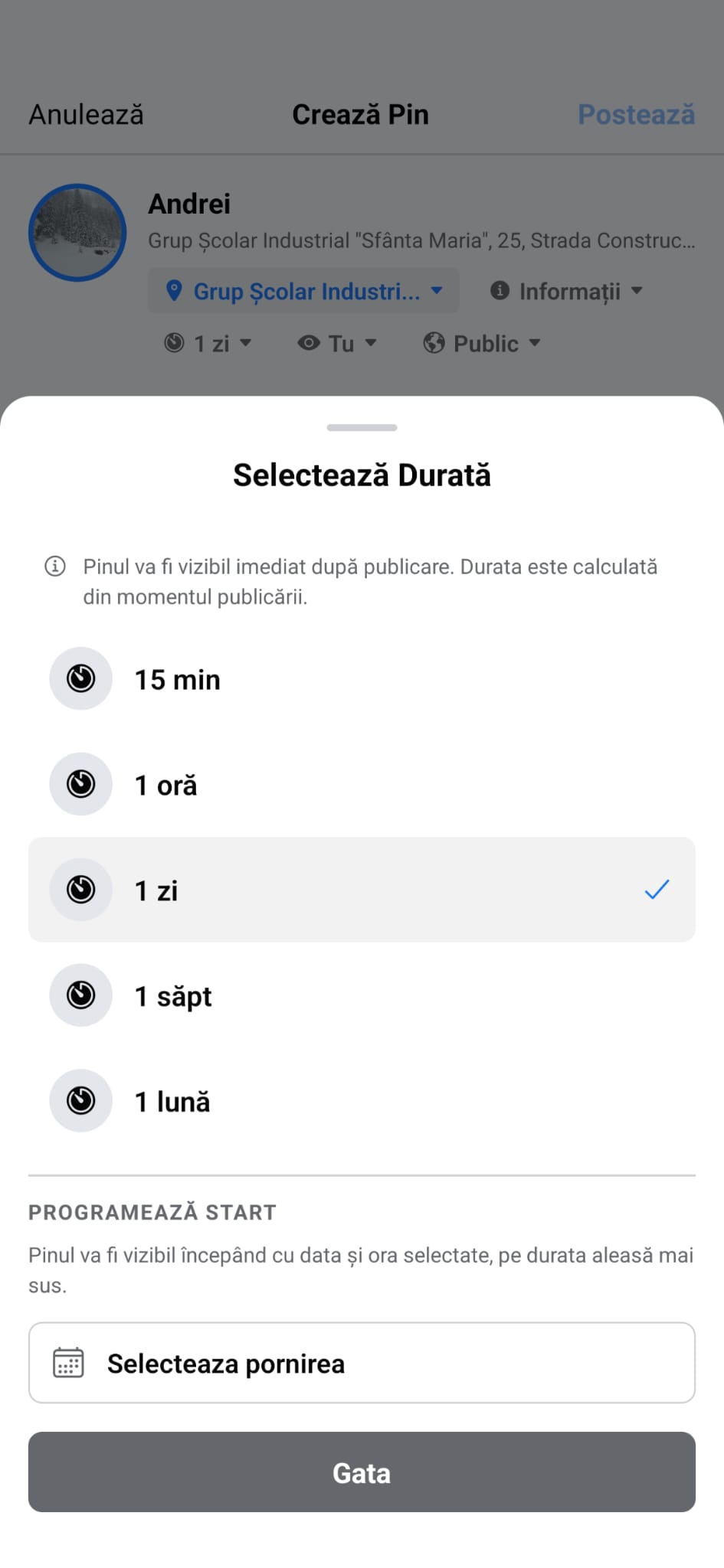Click Anulează to cancel the pin
This screenshot has height=1568, width=724.
86,114
